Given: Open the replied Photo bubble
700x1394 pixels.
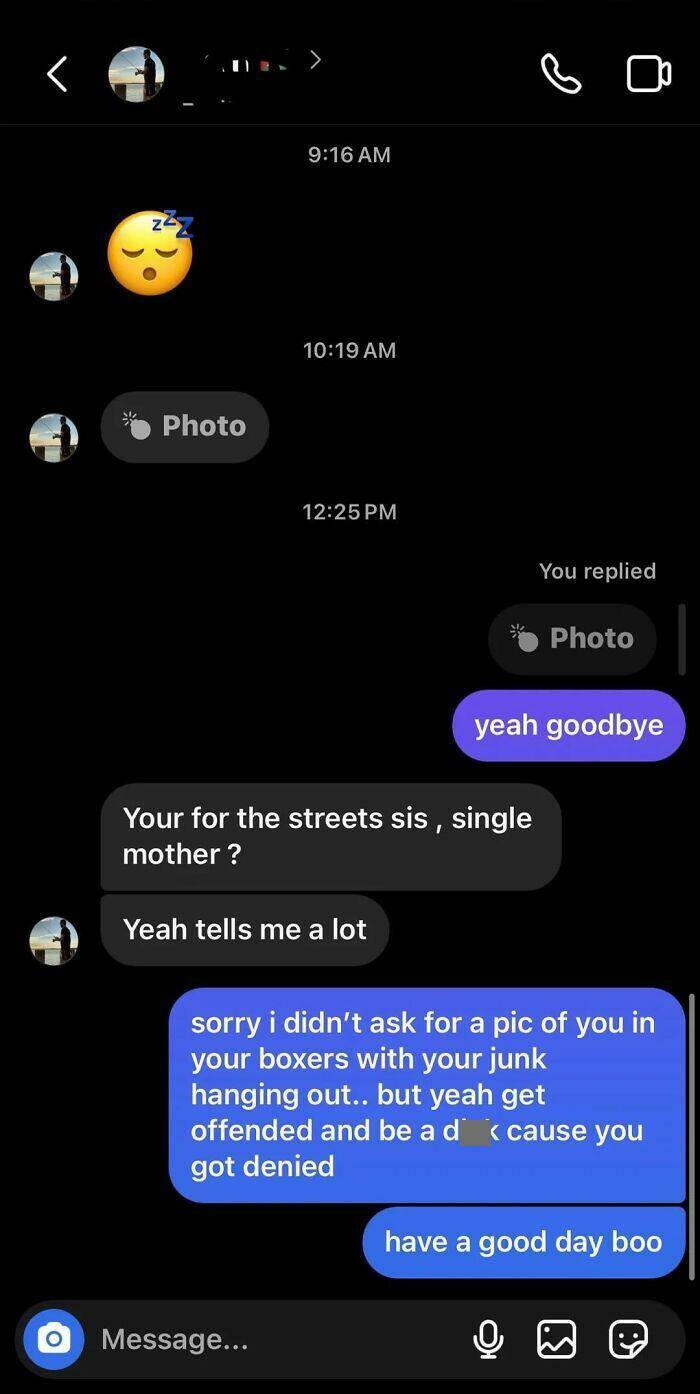Looking at the screenshot, I should point(573,638).
